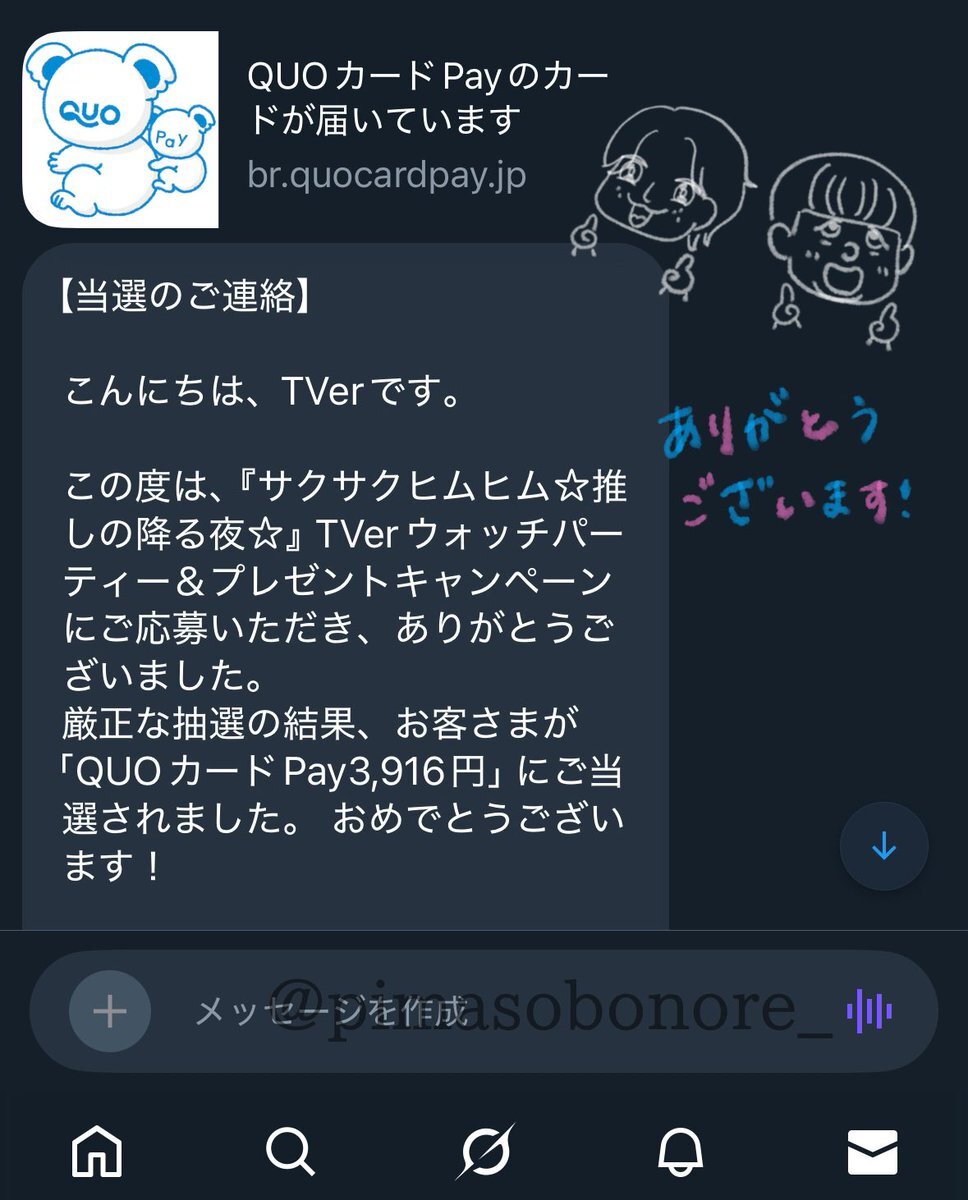968x1200 pixels.
Task: Record a voice message
Action: click(x=869, y=1011)
